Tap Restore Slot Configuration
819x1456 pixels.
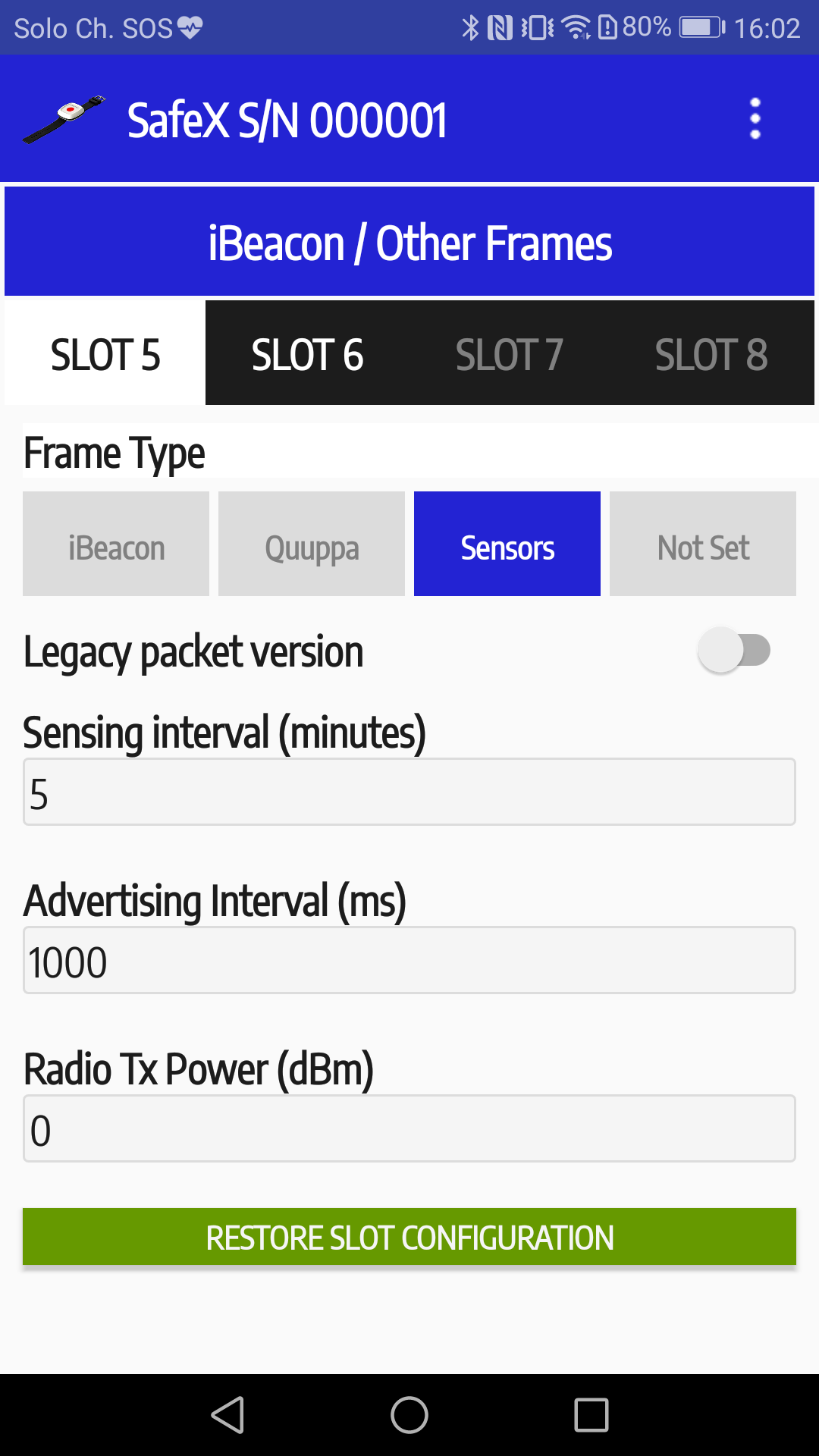point(409,1237)
